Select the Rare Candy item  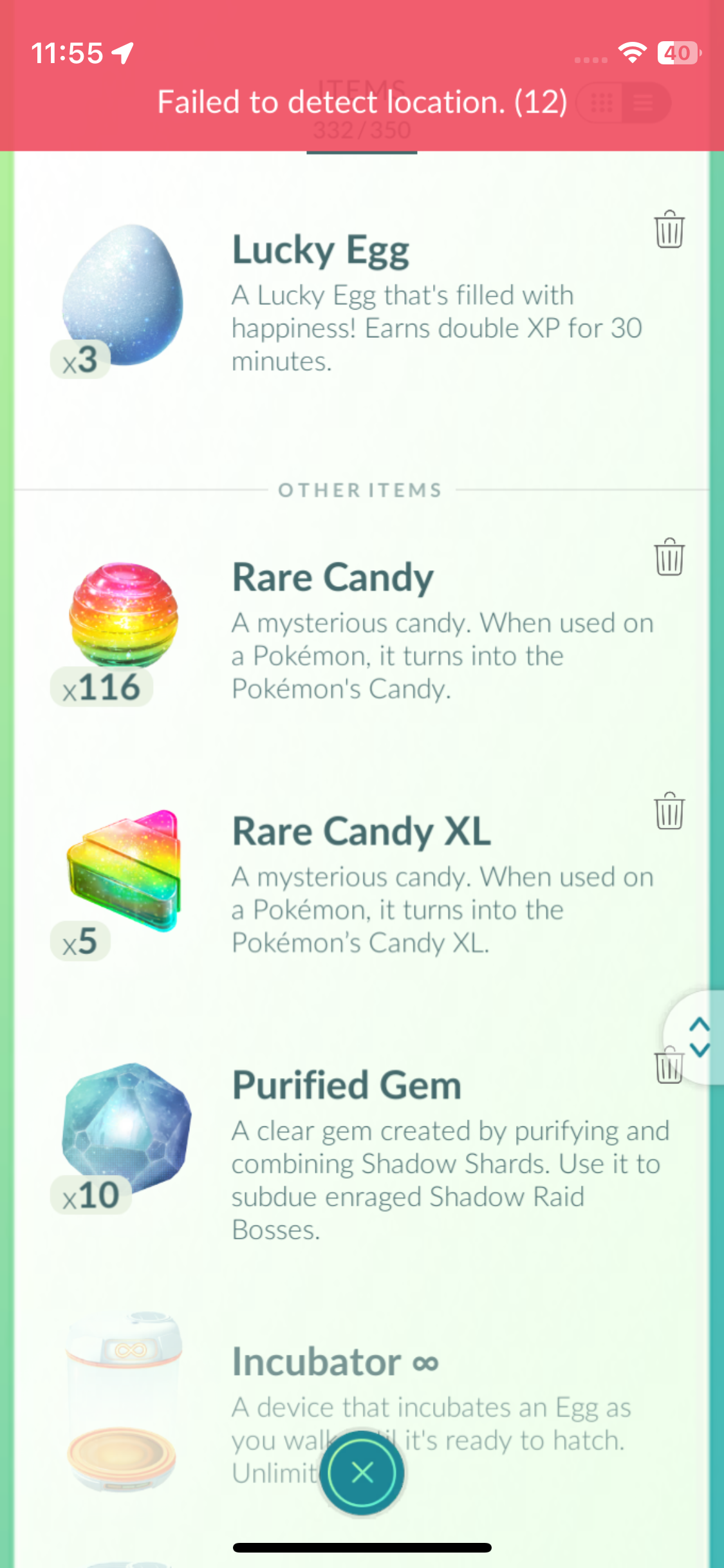pyautogui.click(x=122, y=616)
